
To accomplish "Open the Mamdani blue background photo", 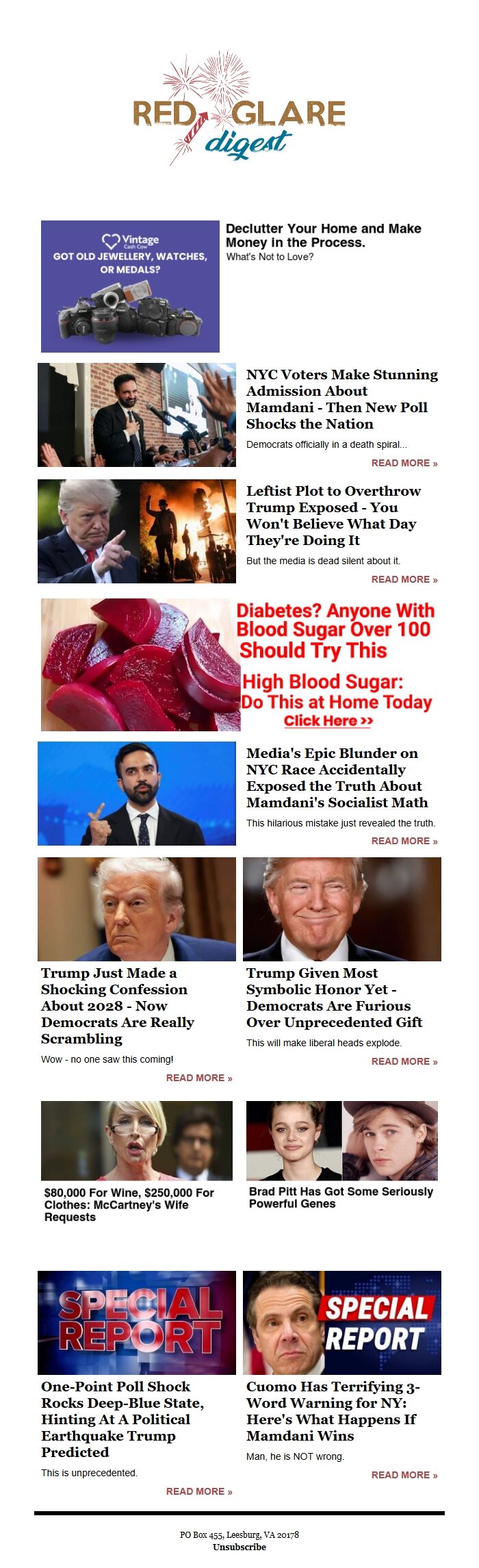I will tap(137, 794).
